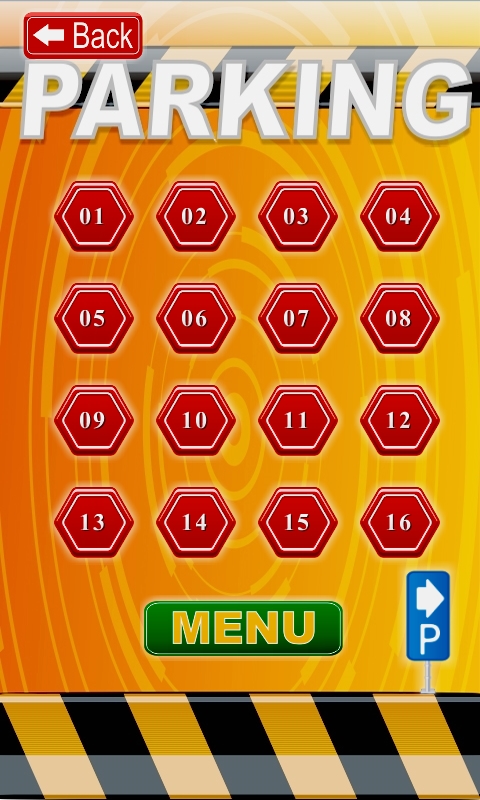Open level 04
Screen dimensions: 480x800
(x=400, y=216)
